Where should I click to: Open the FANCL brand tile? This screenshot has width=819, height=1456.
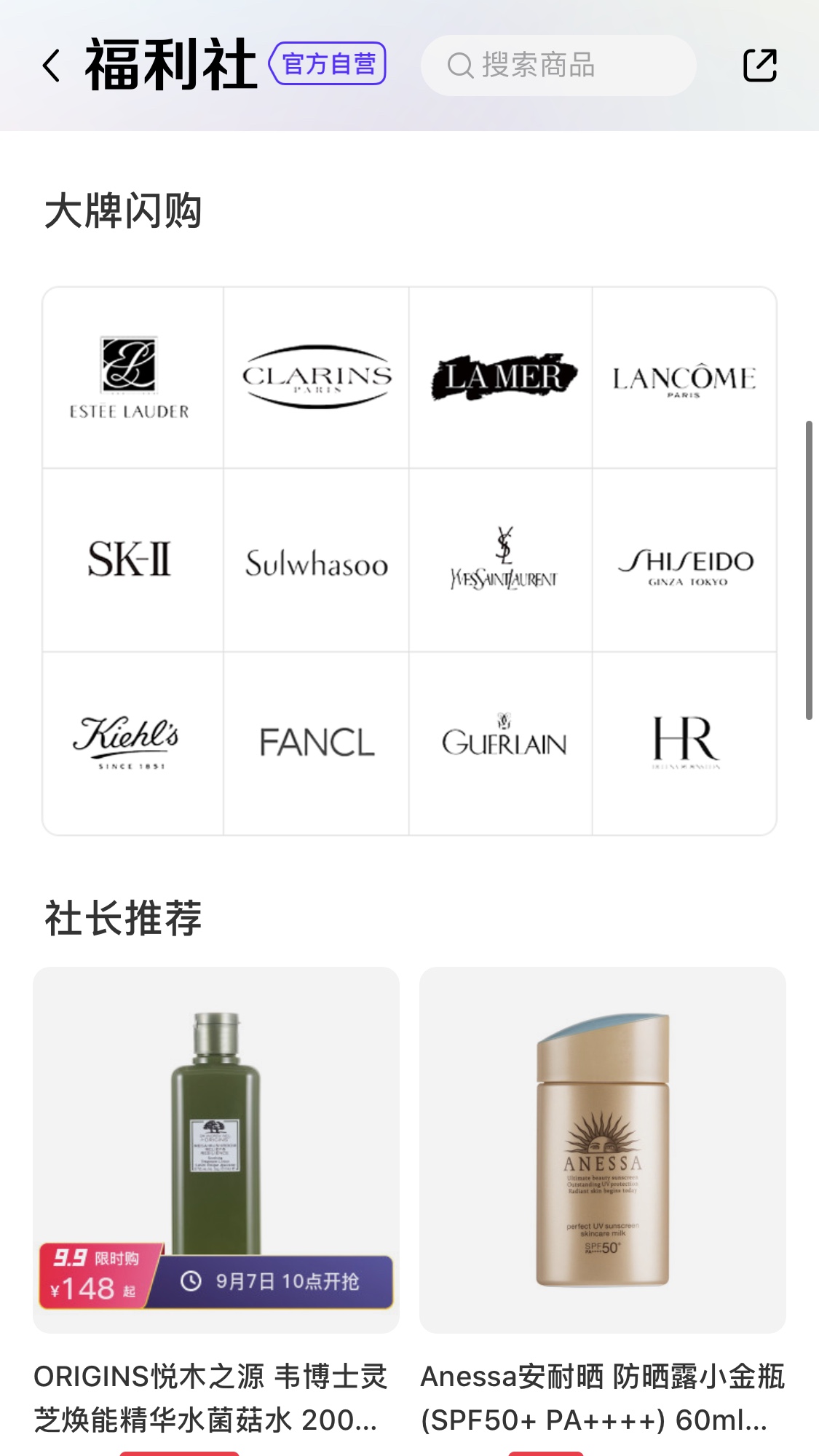[x=317, y=743]
